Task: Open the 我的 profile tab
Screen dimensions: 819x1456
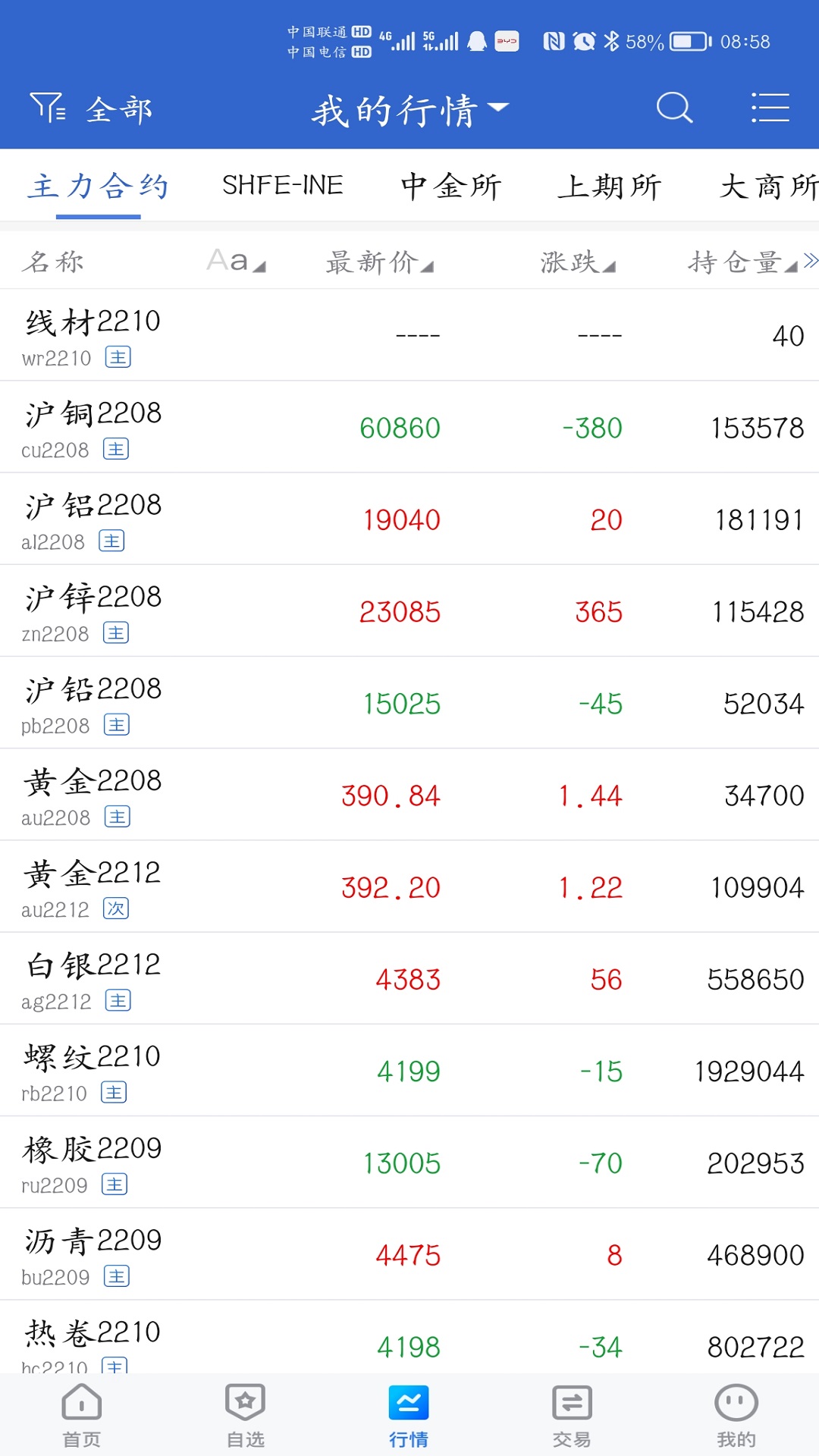Action: (736, 1415)
